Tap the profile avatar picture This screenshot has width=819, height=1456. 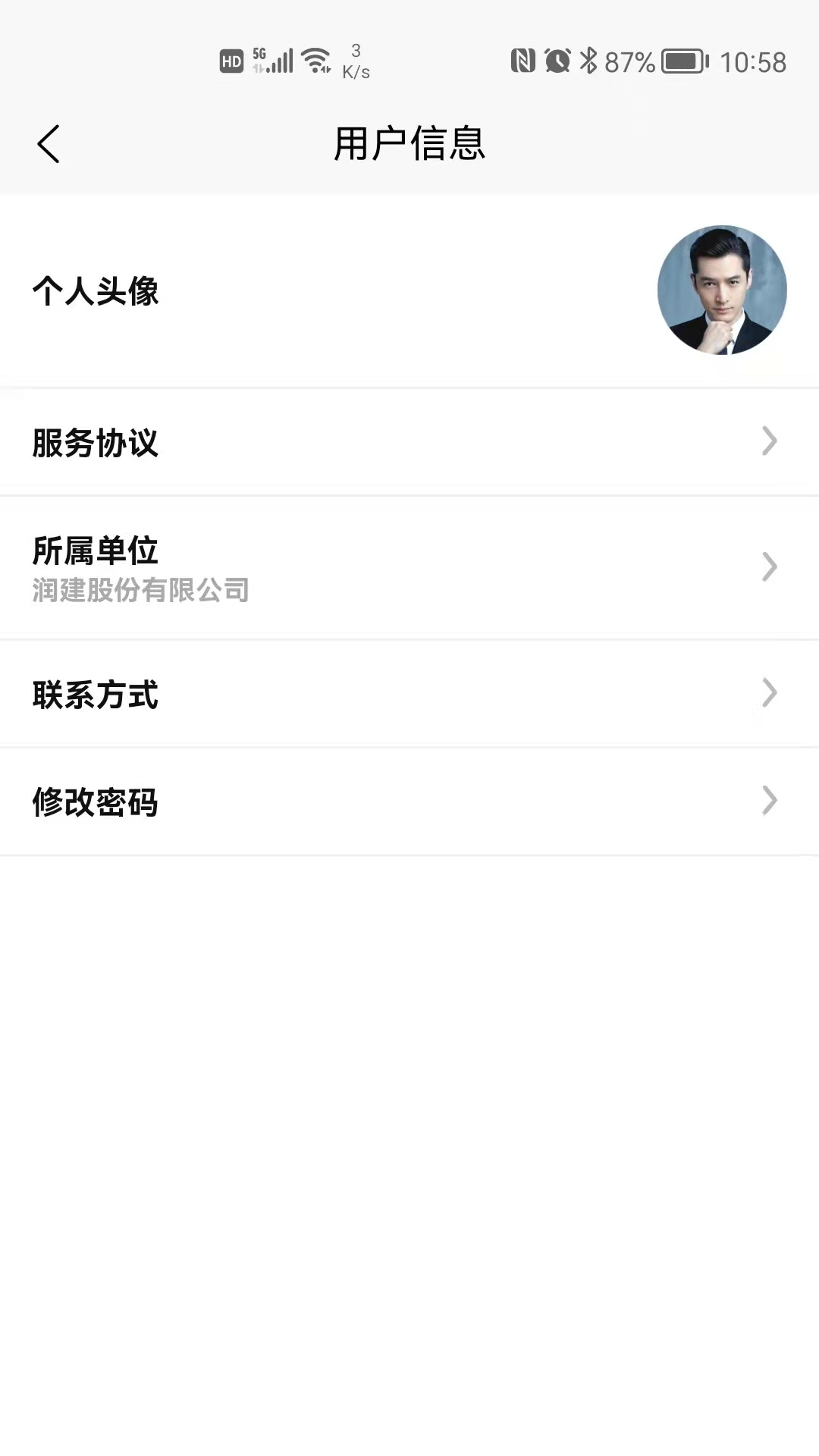[x=721, y=290]
